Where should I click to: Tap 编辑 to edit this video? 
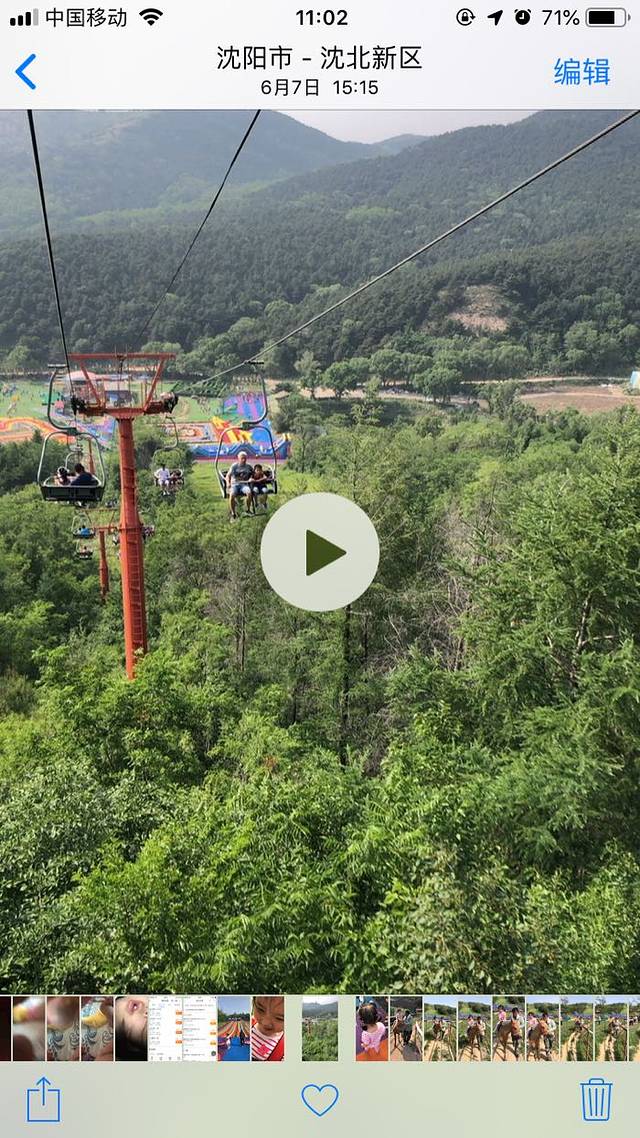click(581, 72)
